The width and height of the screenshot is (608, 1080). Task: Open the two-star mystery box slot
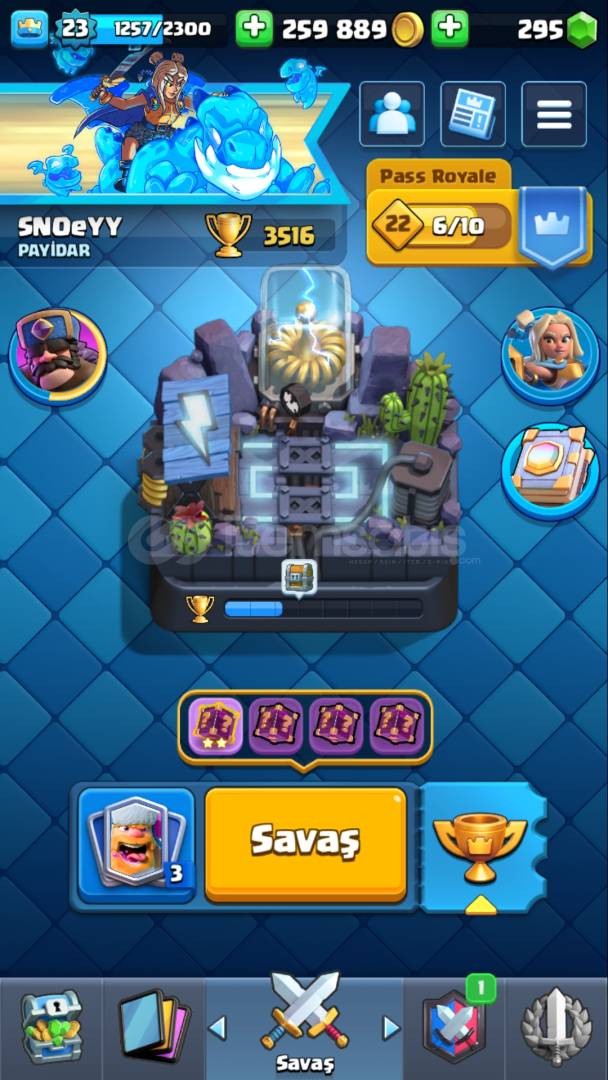tap(216, 726)
